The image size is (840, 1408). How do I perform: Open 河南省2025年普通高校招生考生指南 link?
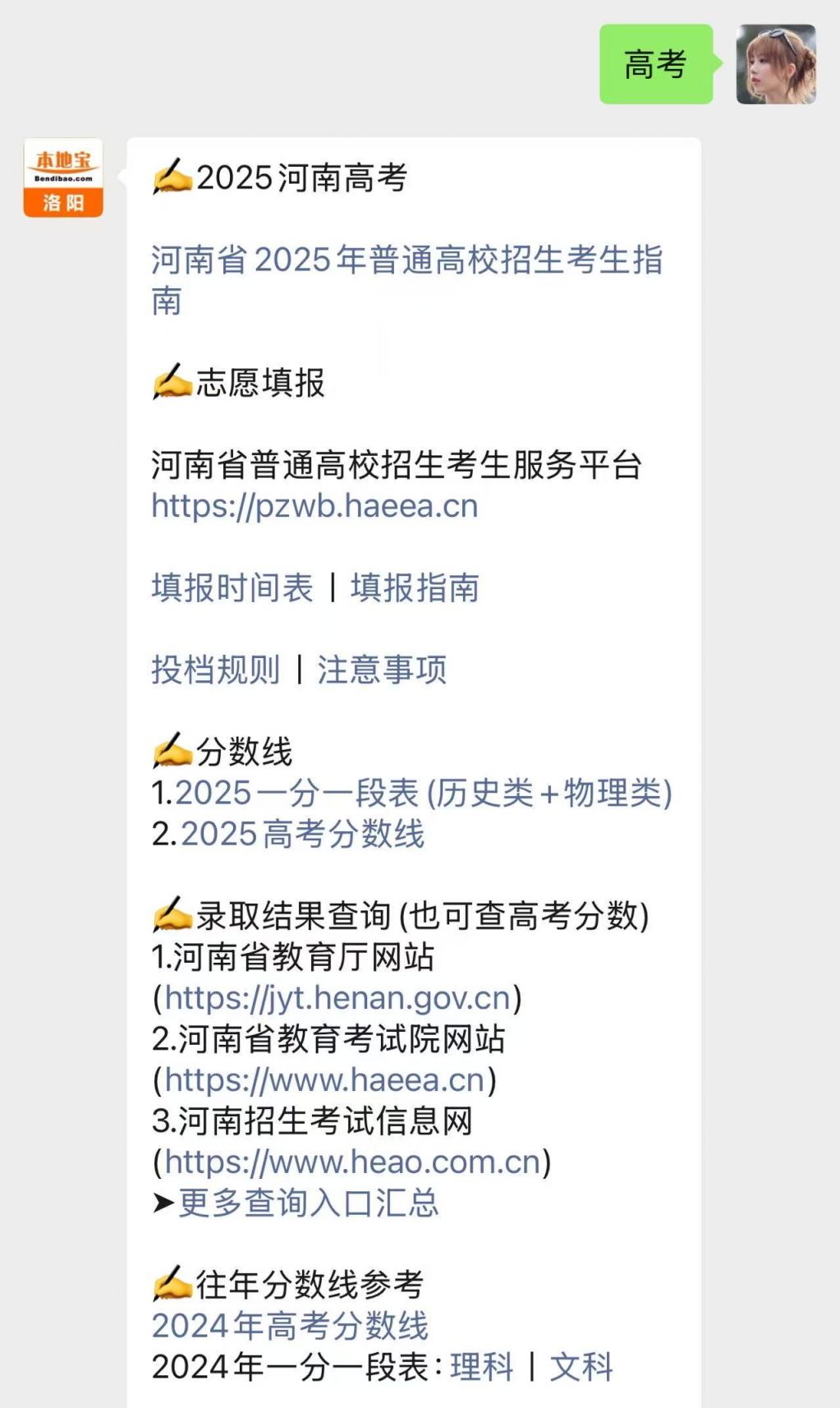(x=406, y=260)
